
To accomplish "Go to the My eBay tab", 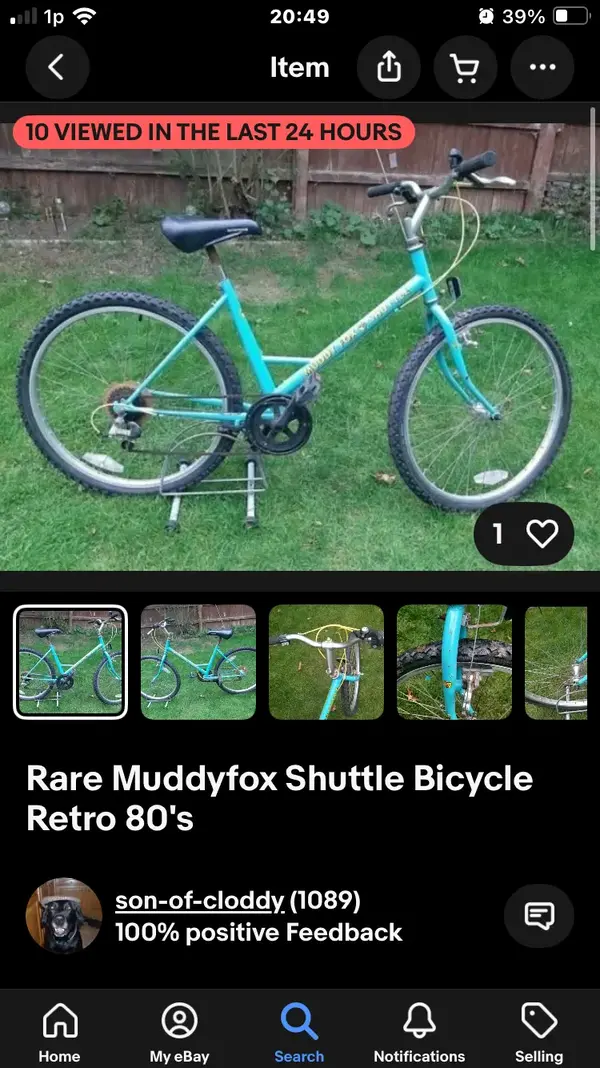I will [179, 1034].
